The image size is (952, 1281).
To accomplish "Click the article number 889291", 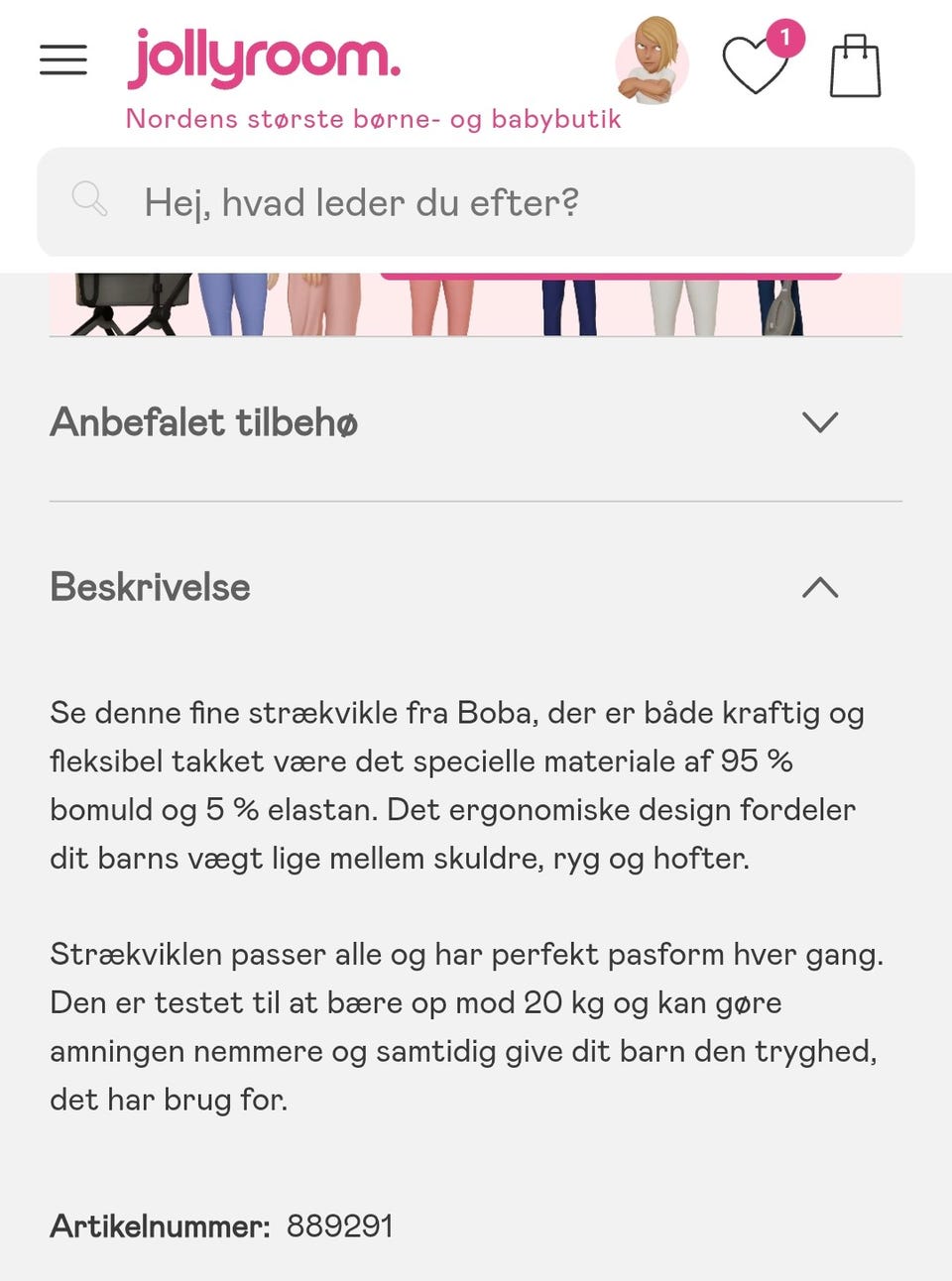I will (x=340, y=1225).
